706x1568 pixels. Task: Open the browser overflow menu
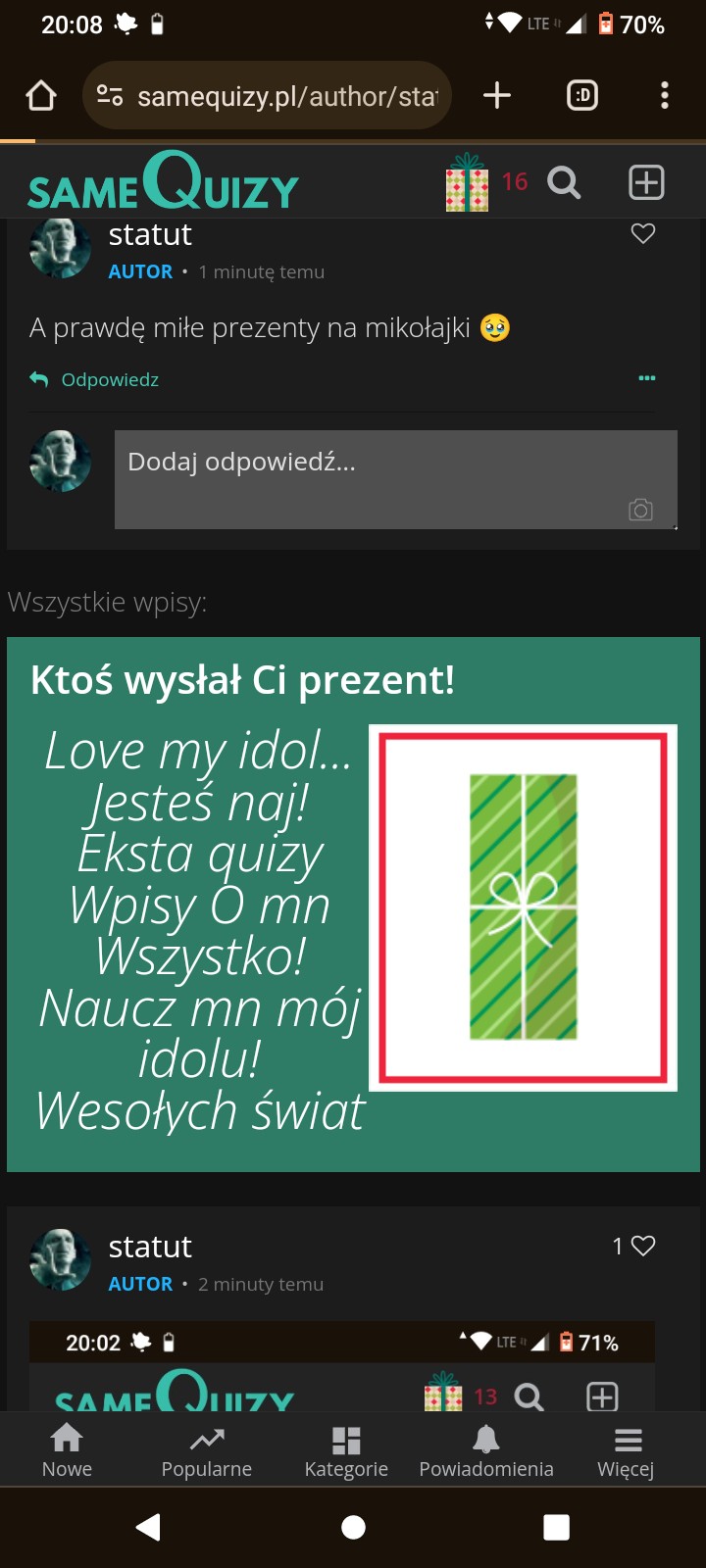pyautogui.click(x=665, y=95)
